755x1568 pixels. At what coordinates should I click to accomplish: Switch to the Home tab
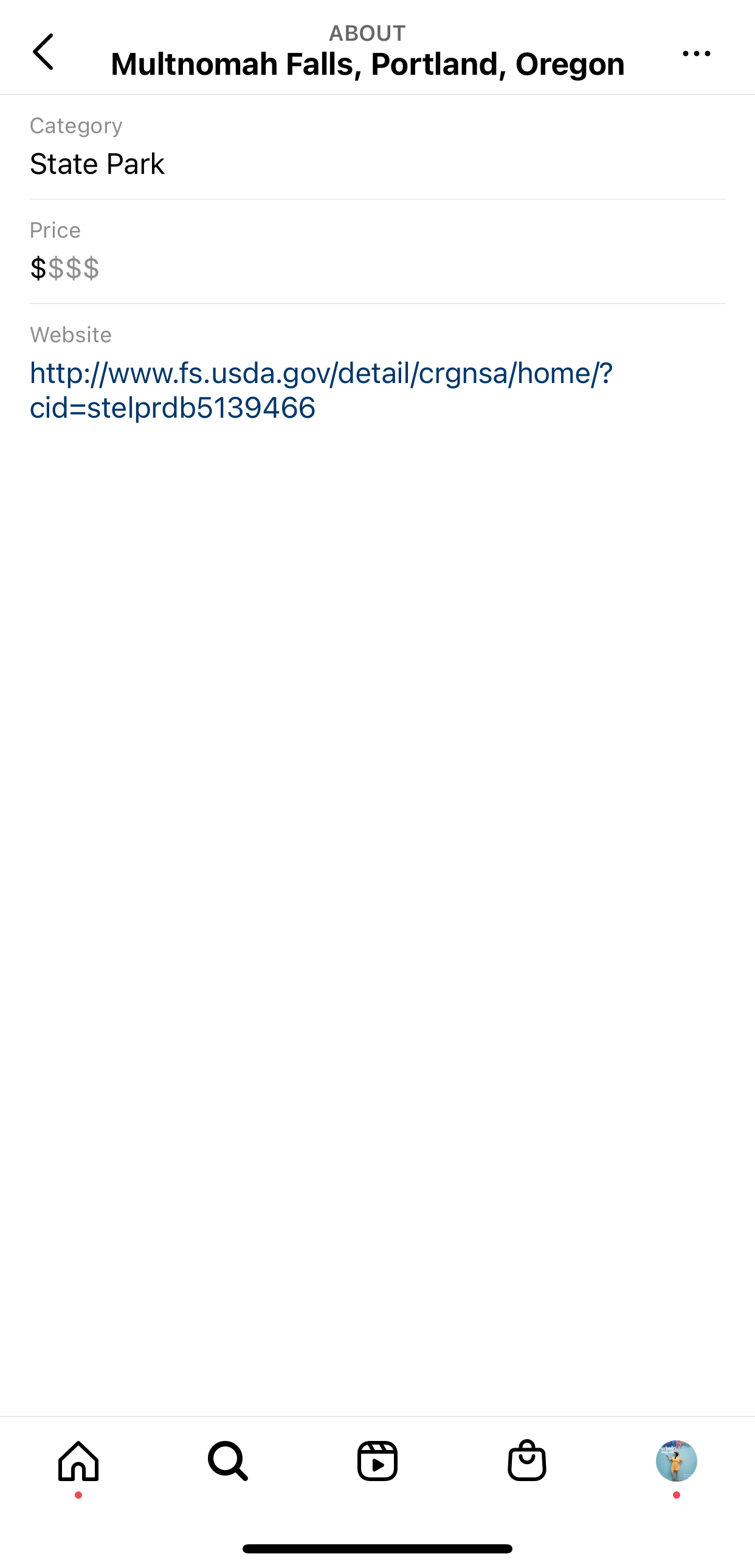(x=78, y=1461)
